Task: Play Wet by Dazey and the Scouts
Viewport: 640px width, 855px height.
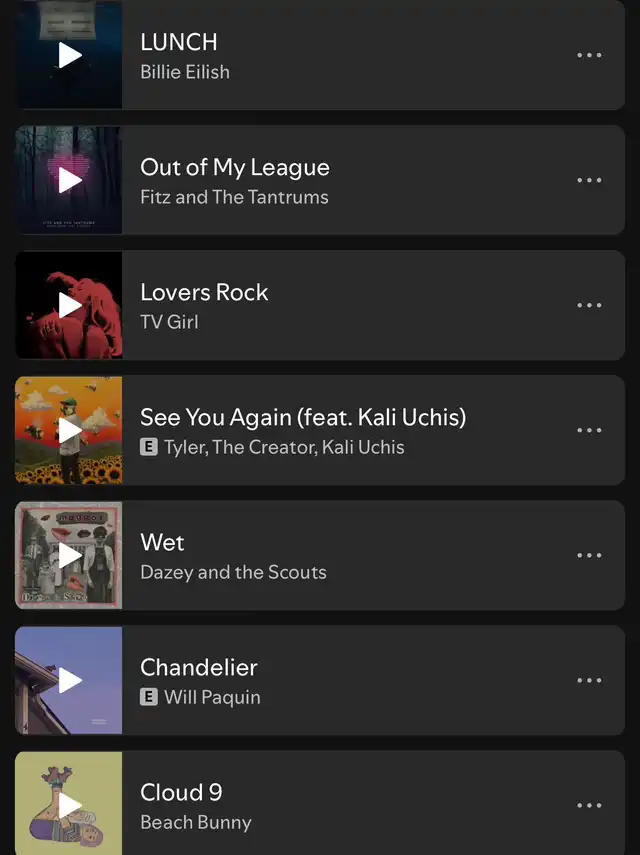Action: coord(69,555)
